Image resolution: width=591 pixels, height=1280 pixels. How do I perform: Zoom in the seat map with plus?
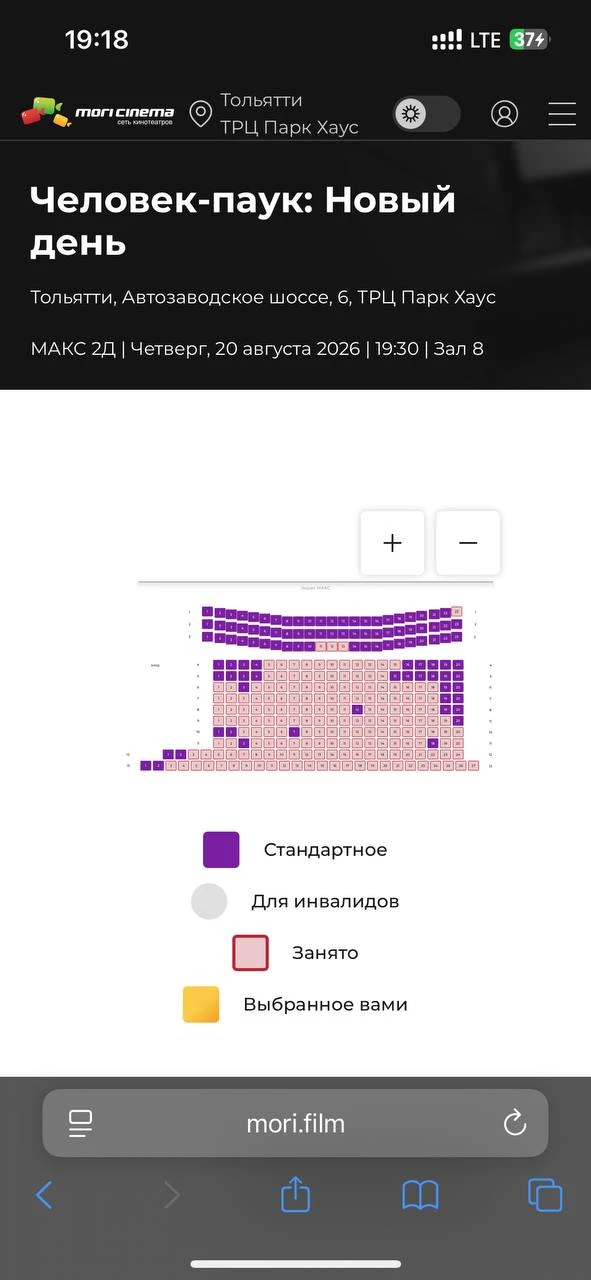(392, 543)
